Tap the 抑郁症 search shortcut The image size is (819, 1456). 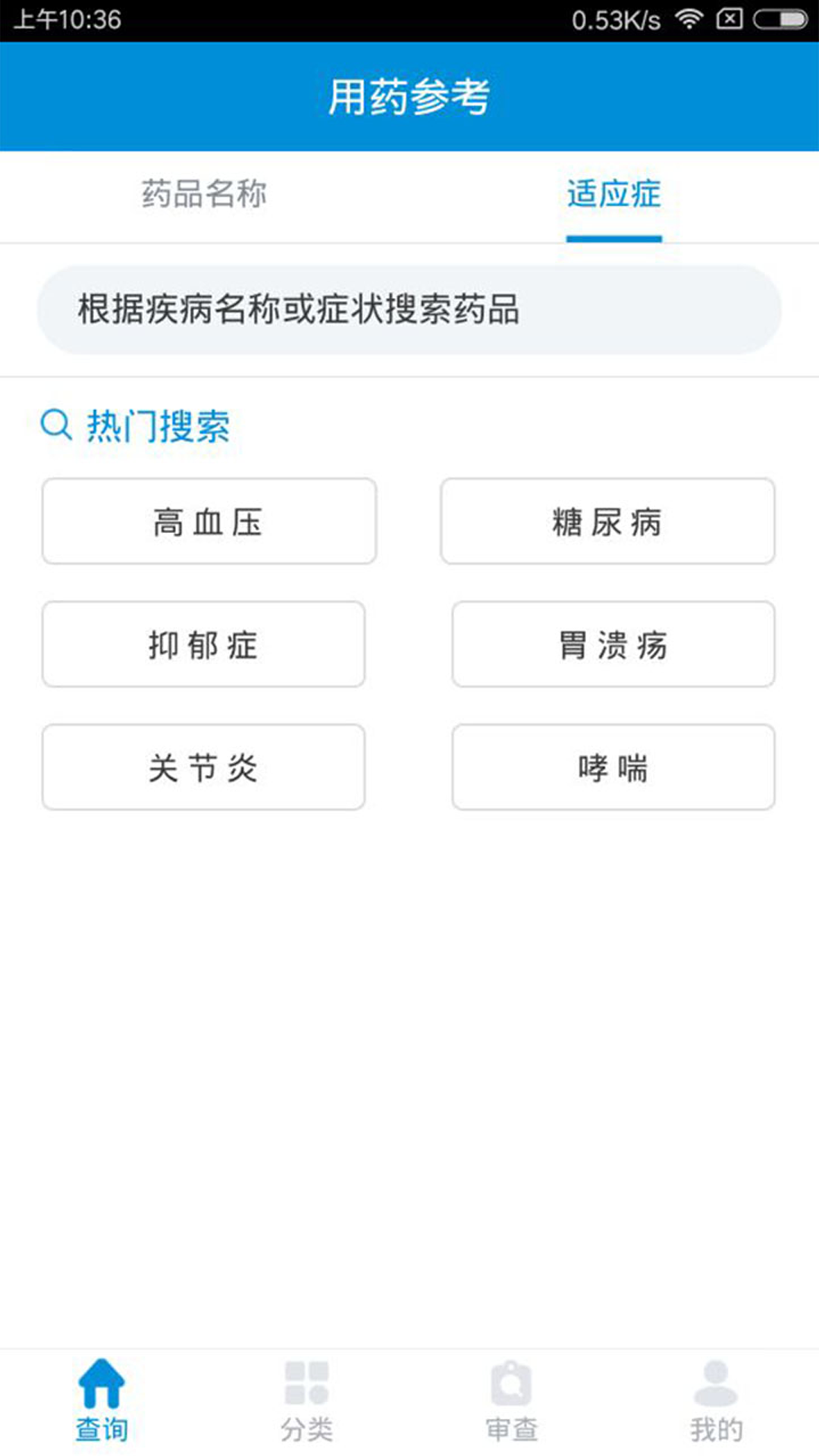tap(202, 645)
